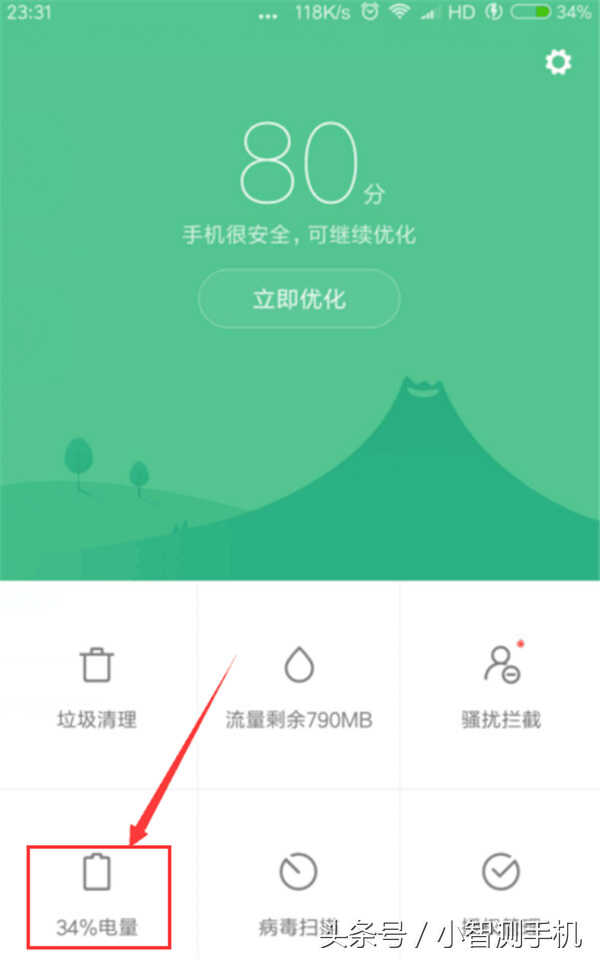The height and width of the screenshot is (960, 600).
Task: Open 垃圾清理 cleaner
Action: coord(97,685)
